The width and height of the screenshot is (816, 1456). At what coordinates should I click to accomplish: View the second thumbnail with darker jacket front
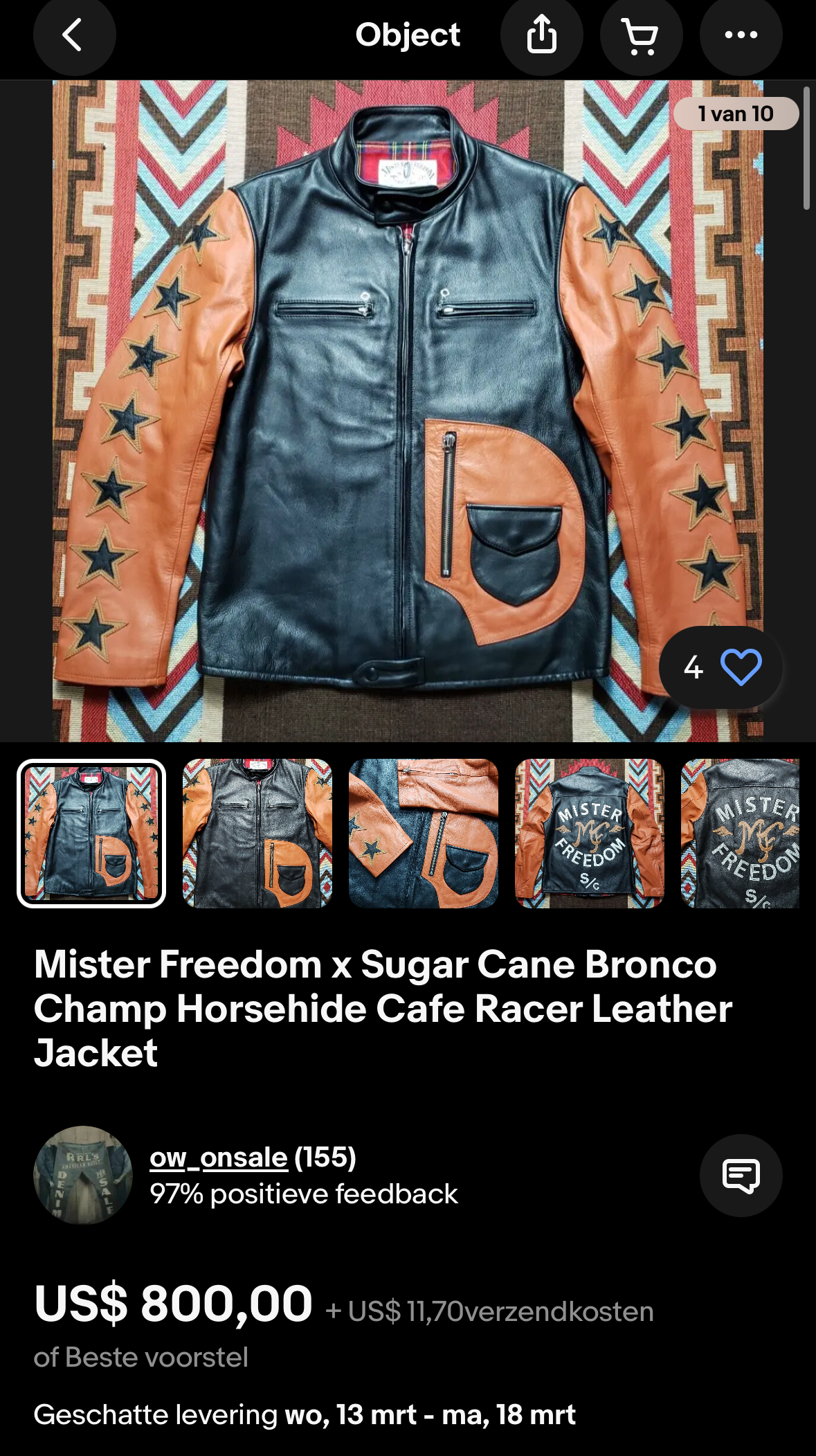tap(257, 833)
